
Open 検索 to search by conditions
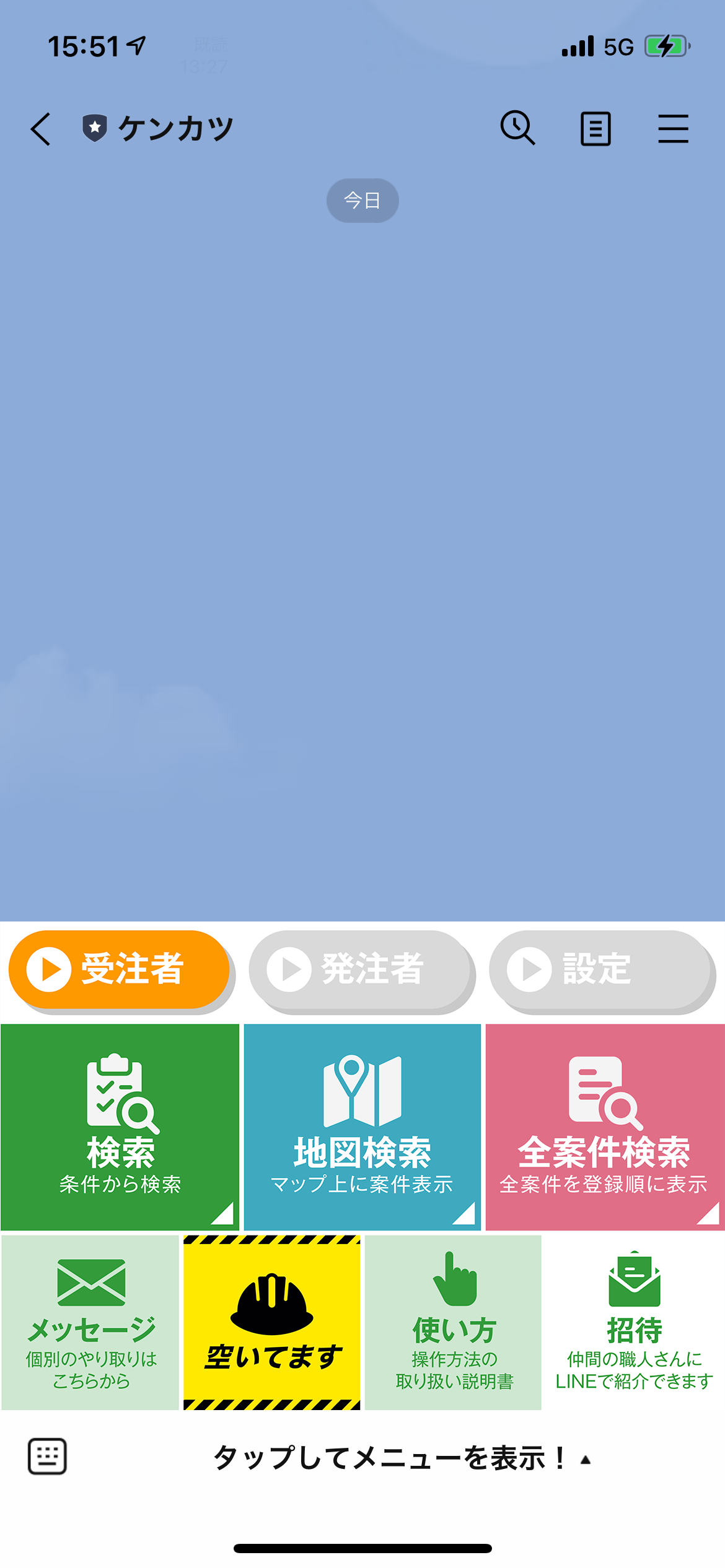tap(120, 1126)
